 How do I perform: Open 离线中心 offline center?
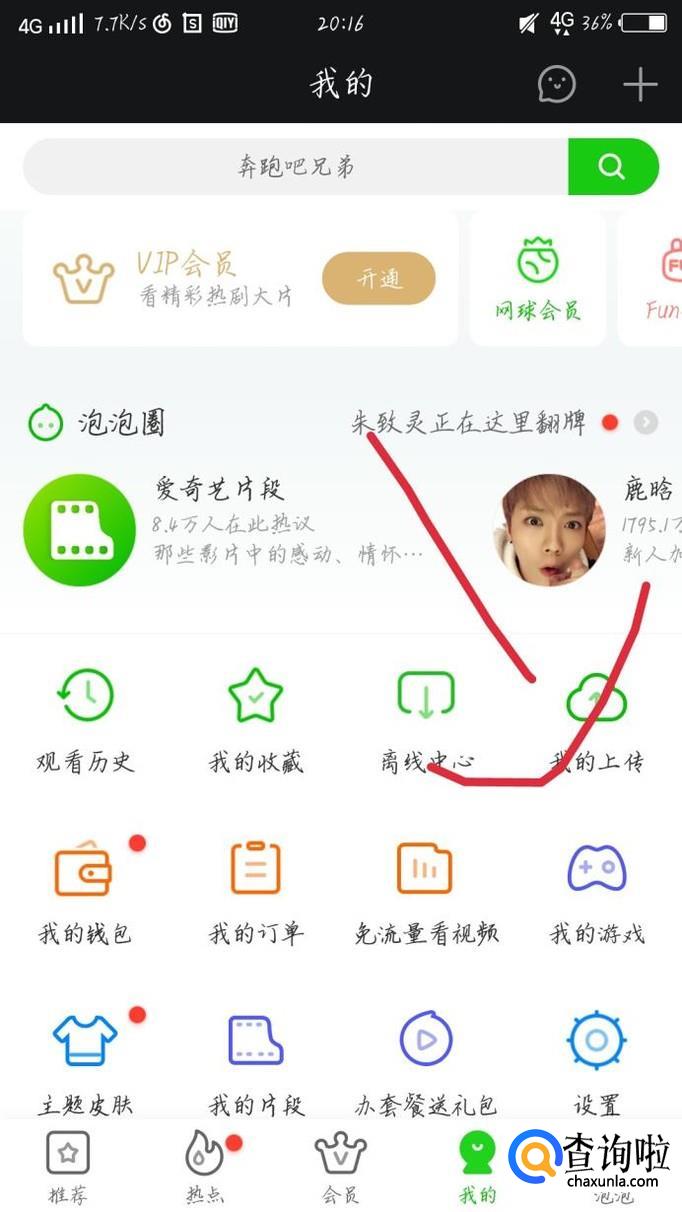tap(426, 720)
